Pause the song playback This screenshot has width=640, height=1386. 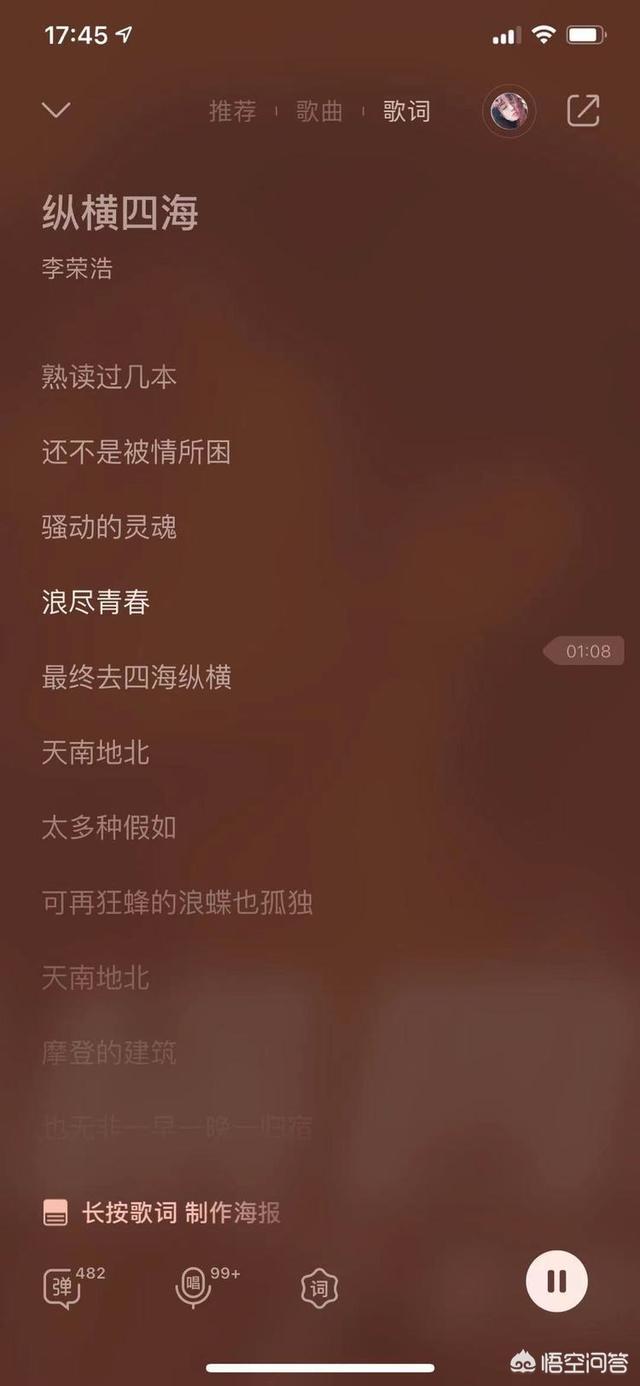(x=557, y=1281)
